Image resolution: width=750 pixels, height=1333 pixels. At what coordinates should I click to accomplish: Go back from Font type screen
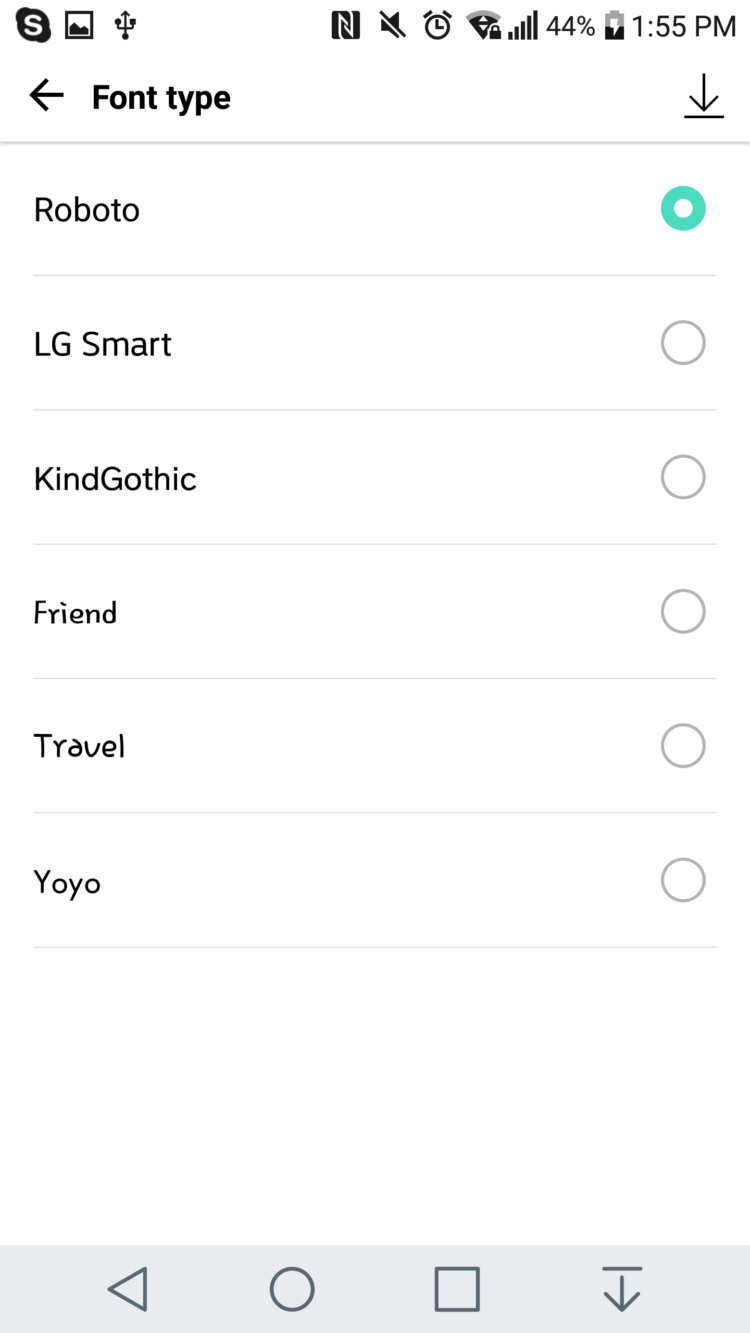point(46,96)
